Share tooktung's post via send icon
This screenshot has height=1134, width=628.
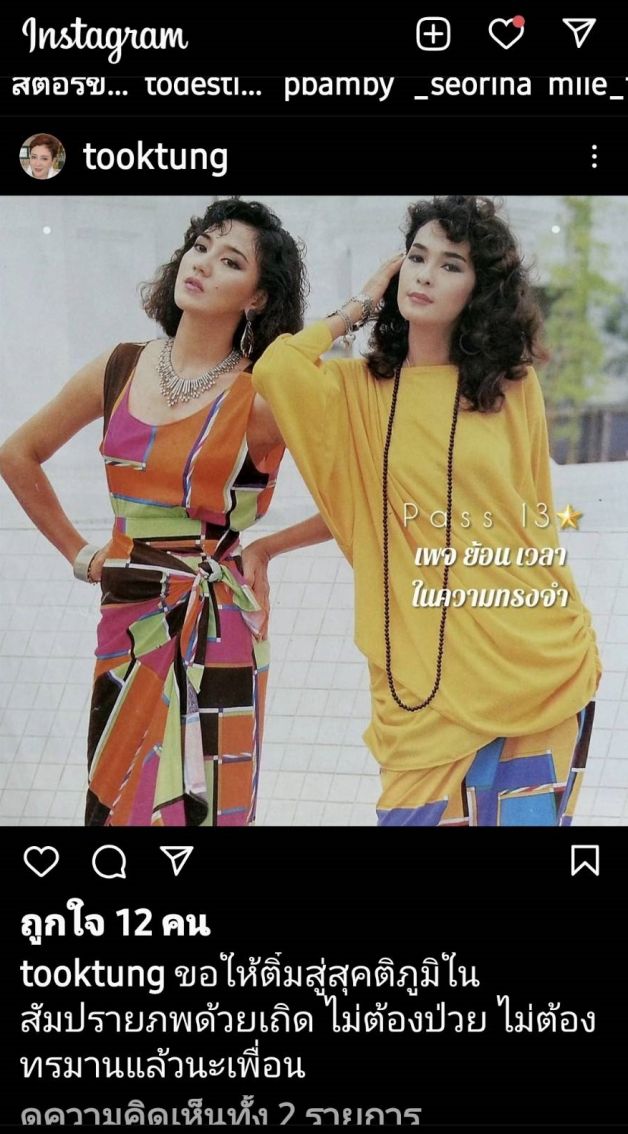(176, 860)
